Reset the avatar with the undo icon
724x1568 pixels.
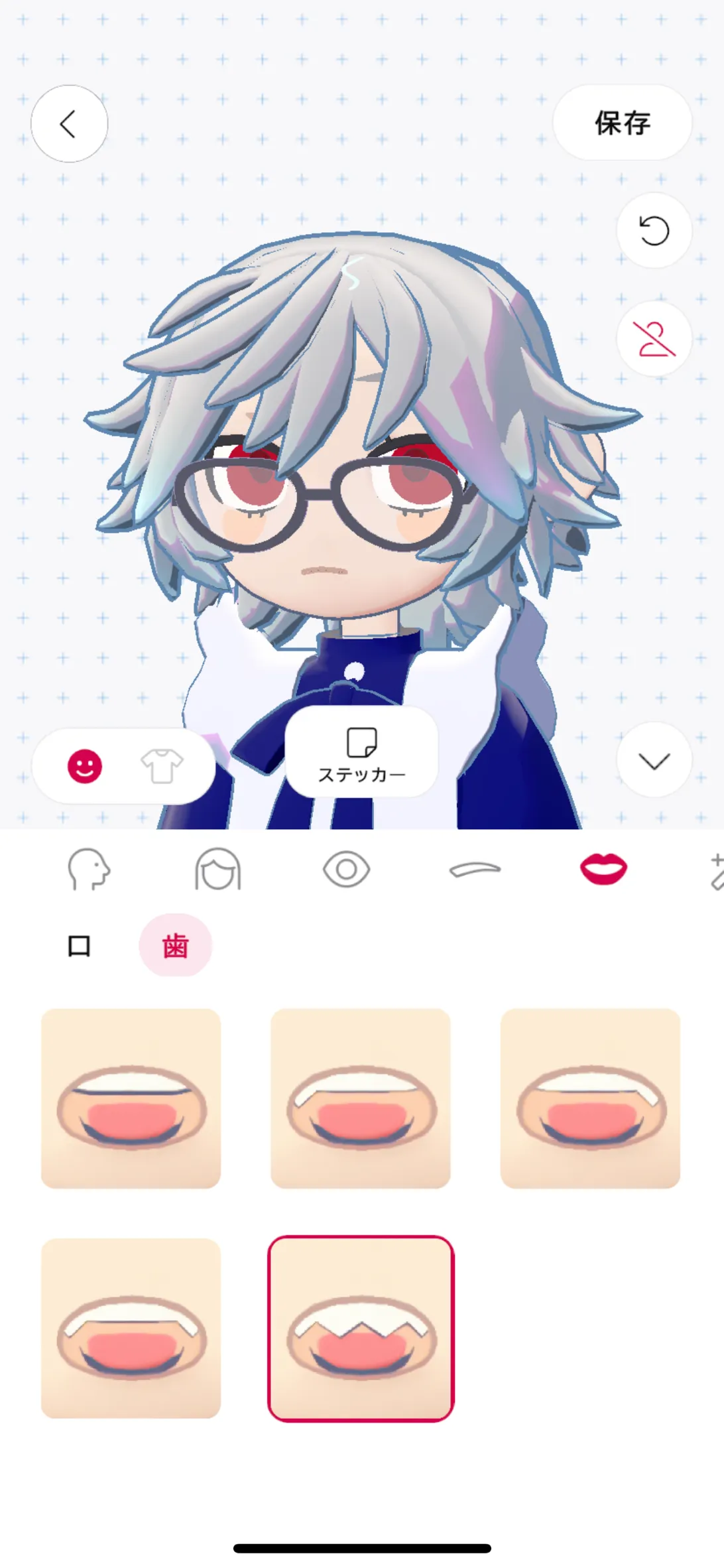[654, 231]
